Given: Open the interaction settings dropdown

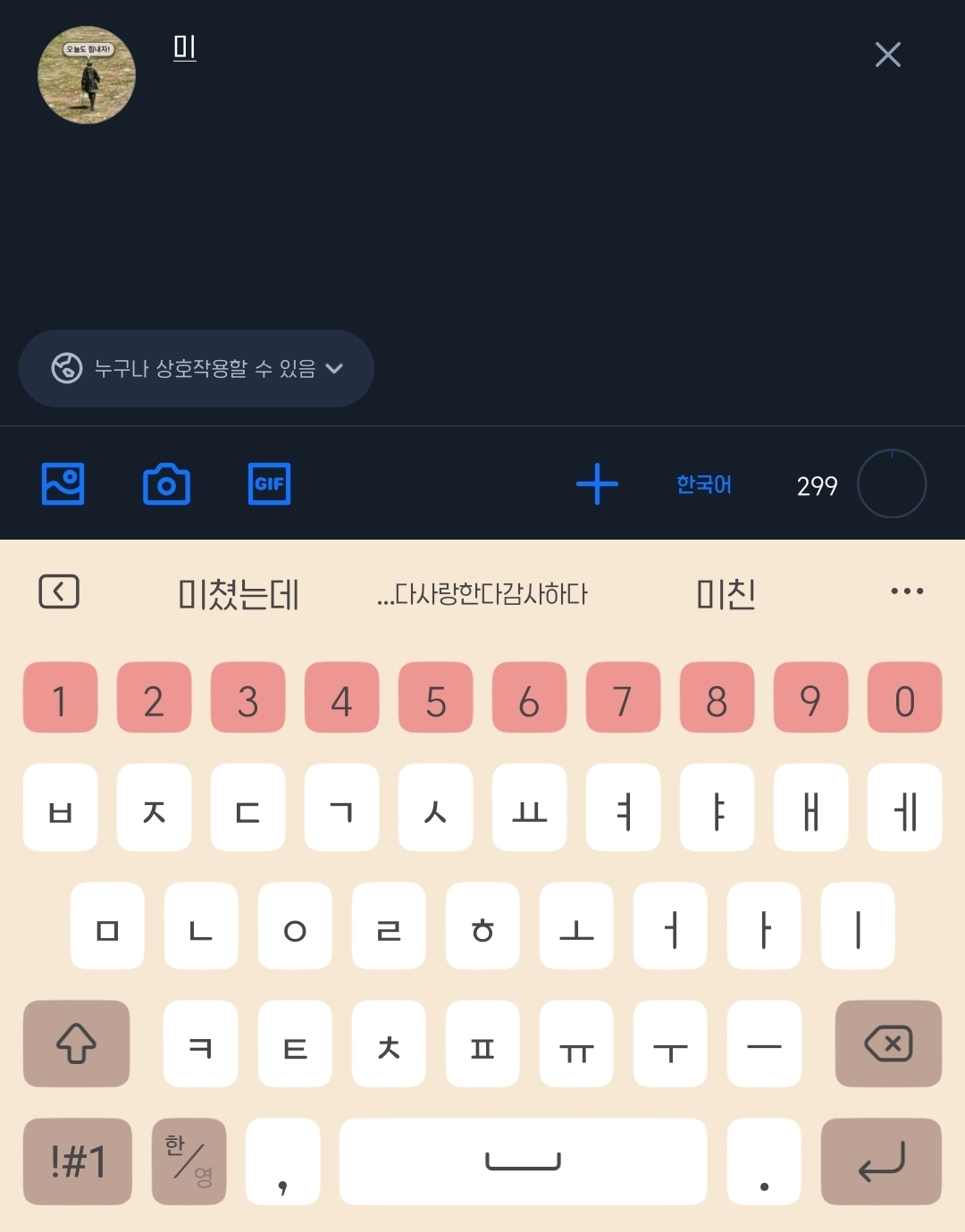Looking at the screenshot, I should [x=197, y=368].
